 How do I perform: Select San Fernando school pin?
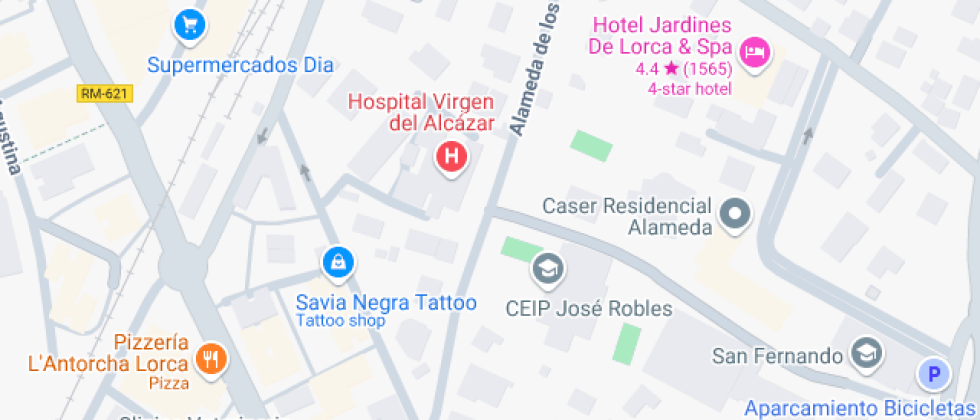click(864, 352)
